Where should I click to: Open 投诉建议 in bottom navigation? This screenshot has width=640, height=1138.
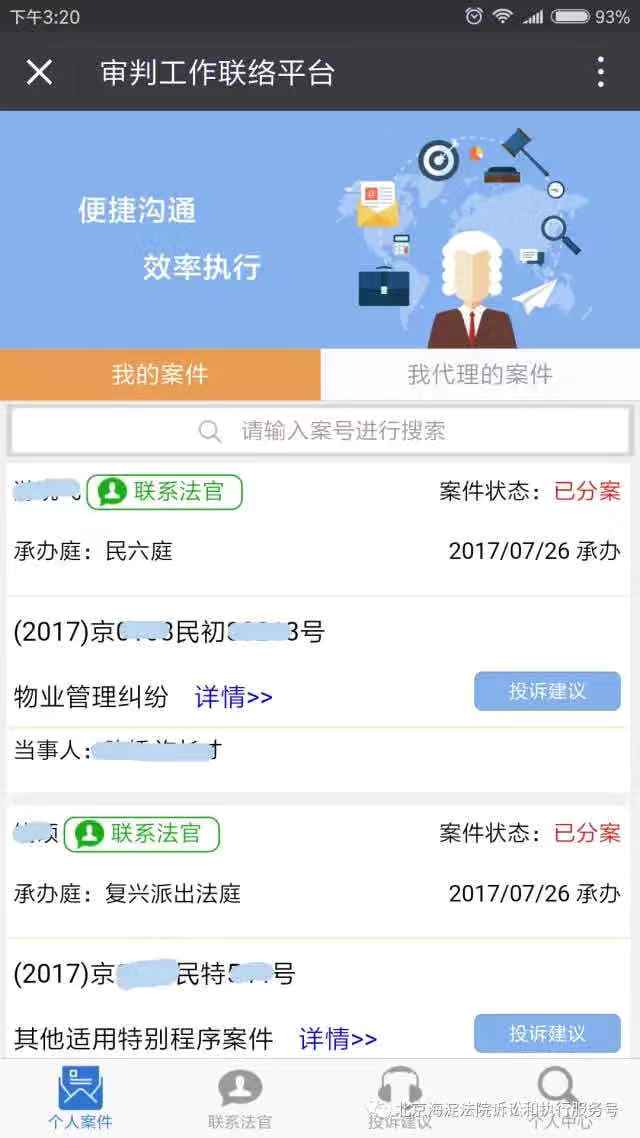coord(399,1097)
